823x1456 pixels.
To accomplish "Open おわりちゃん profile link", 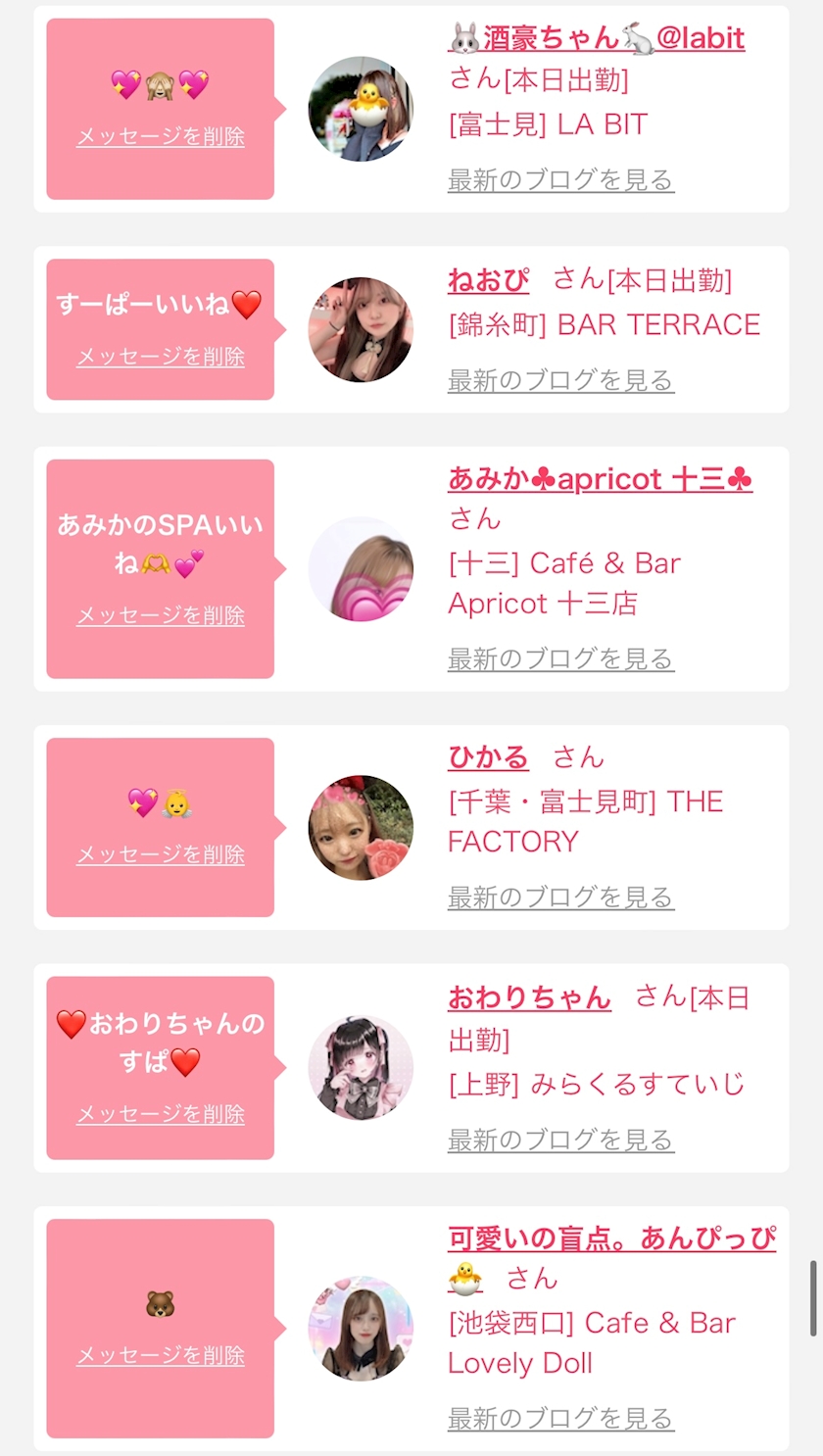I will point(529,998).
